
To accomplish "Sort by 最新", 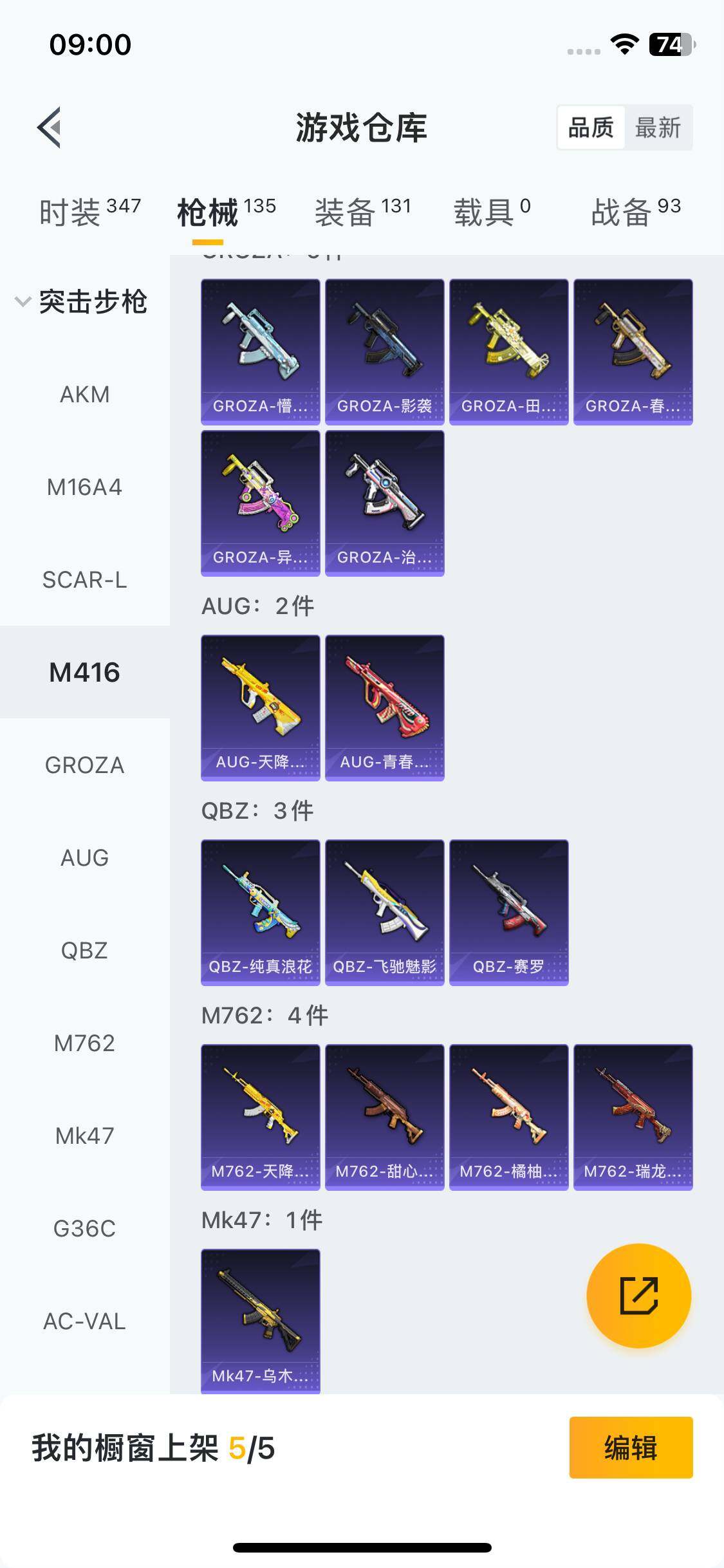I will point(657,127).
